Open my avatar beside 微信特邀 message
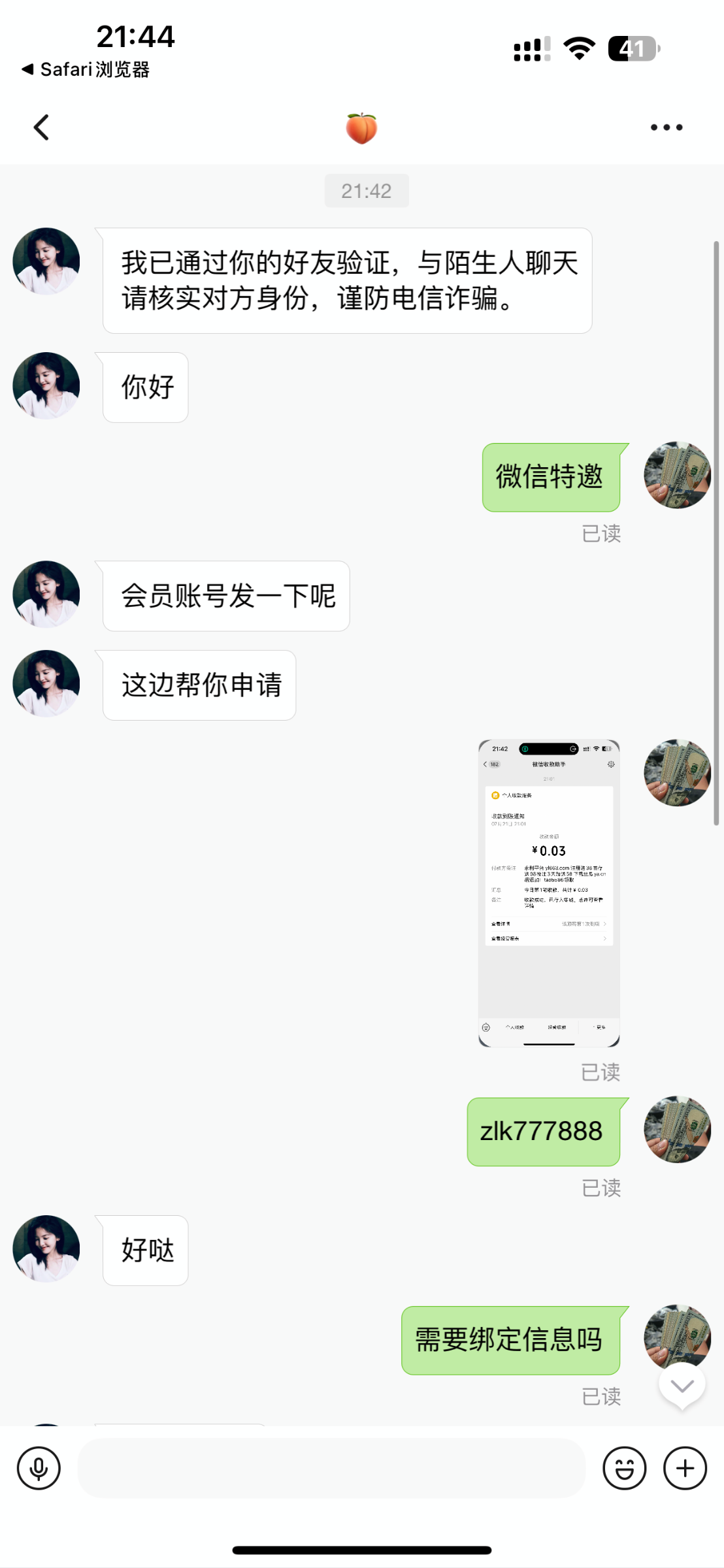 pos(677,475)
